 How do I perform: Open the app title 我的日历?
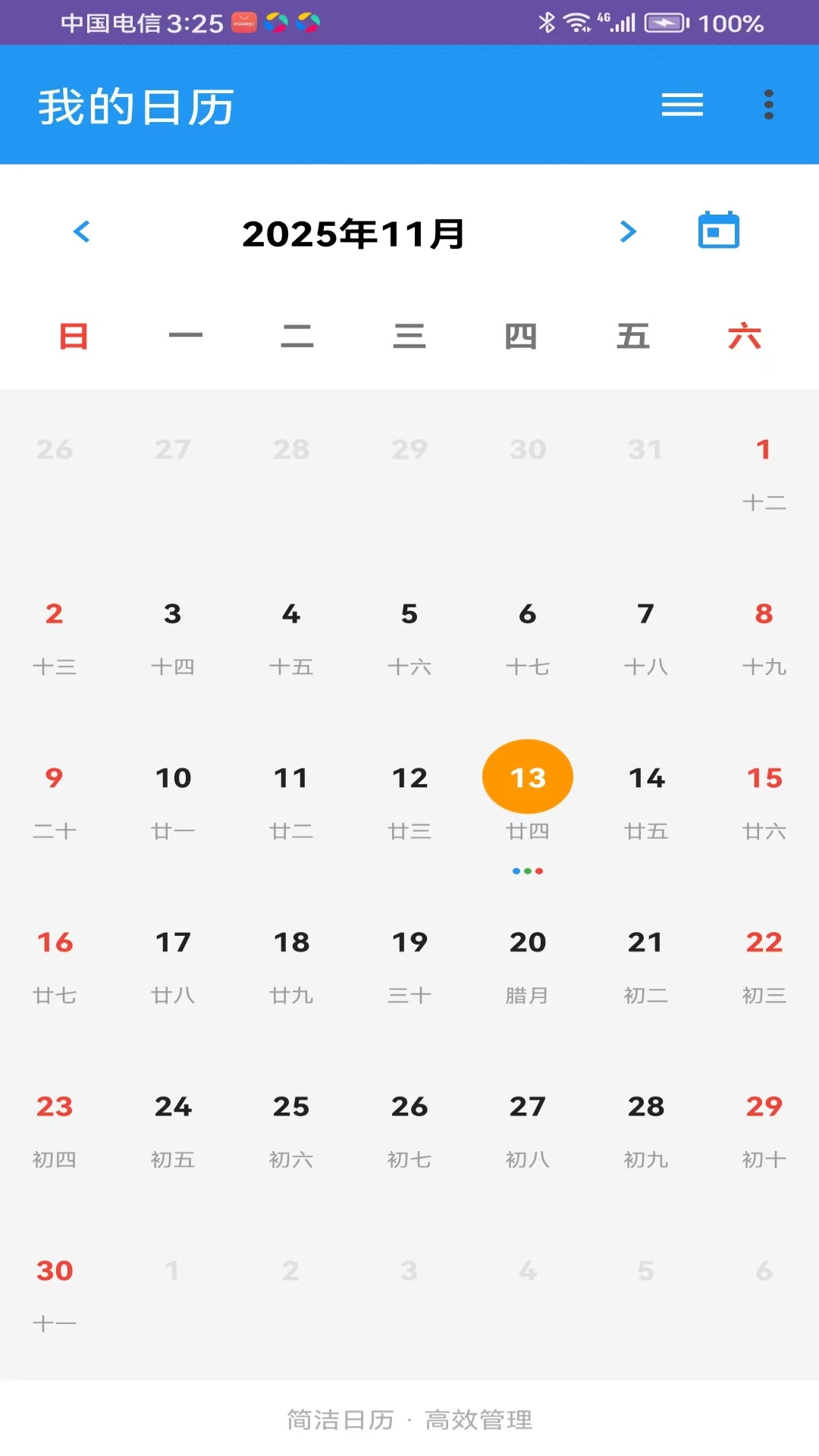tap(136, 106)
